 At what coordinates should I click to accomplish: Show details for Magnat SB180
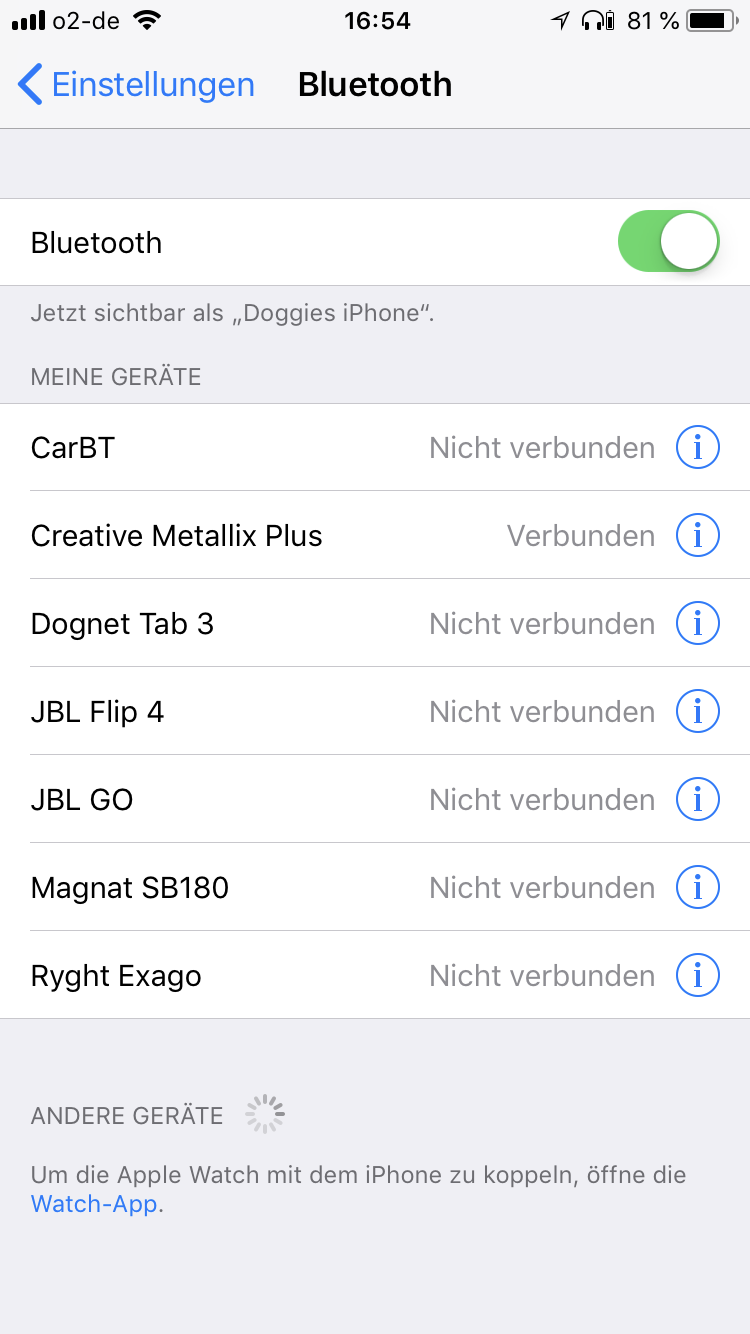click(697, 888)
